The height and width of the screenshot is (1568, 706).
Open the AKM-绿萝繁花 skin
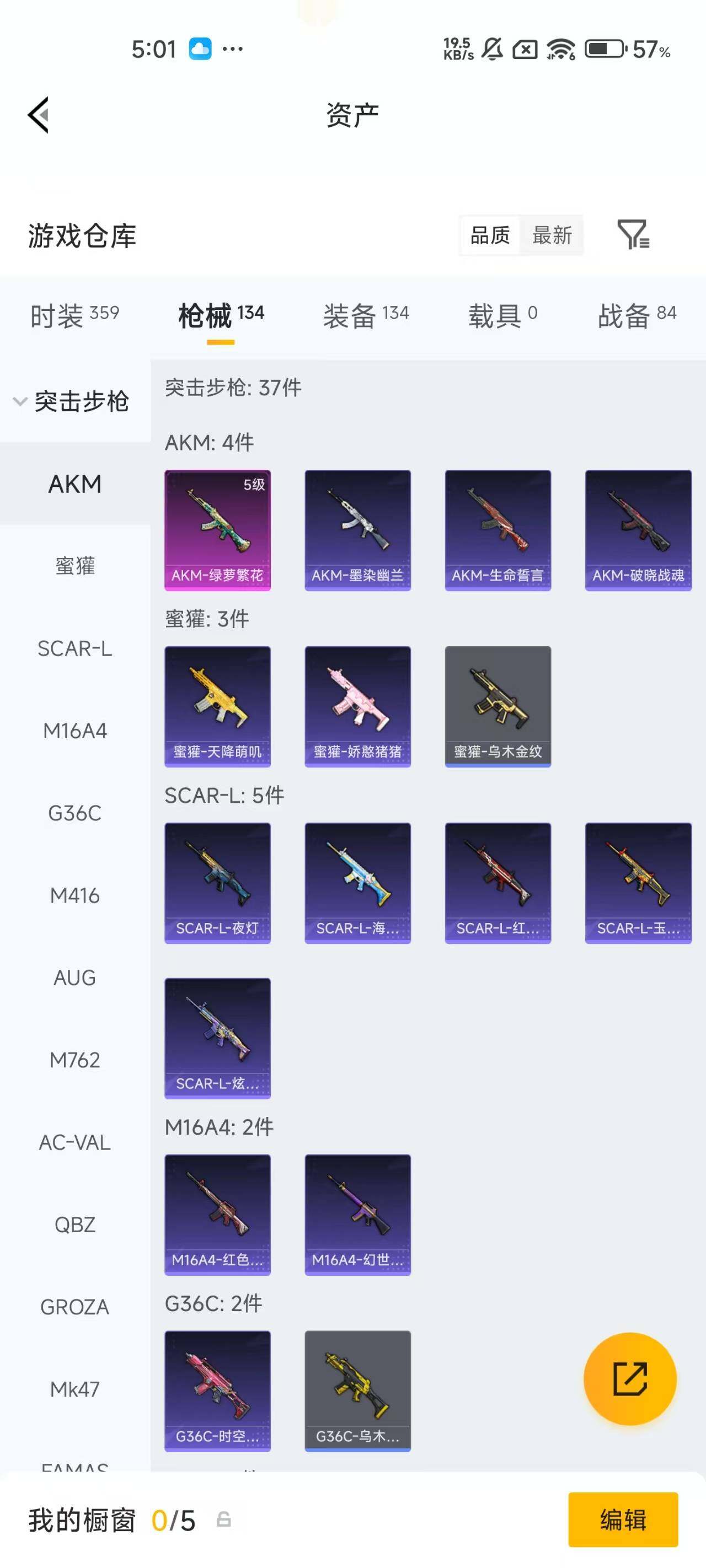[217, 530]
